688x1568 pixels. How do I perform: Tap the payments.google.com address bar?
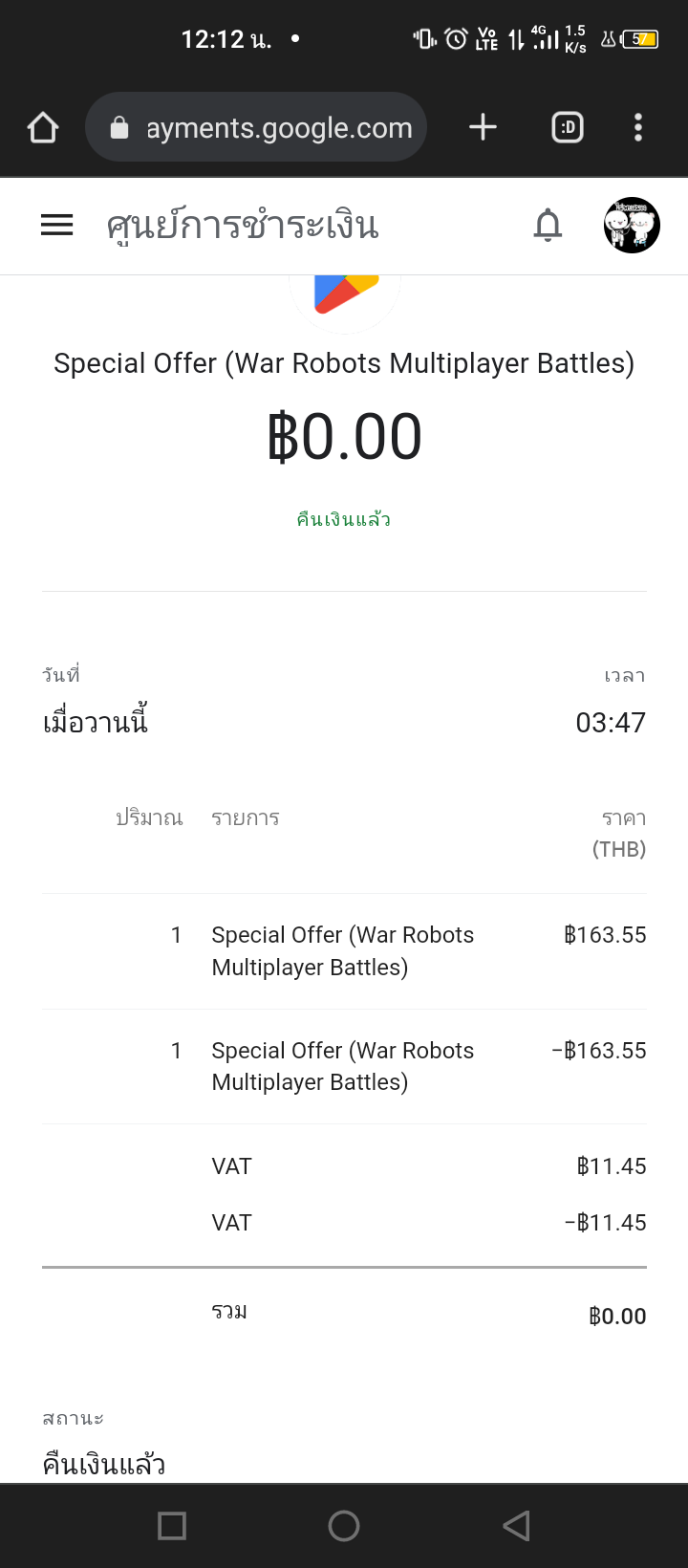click(x=256, y=127)
